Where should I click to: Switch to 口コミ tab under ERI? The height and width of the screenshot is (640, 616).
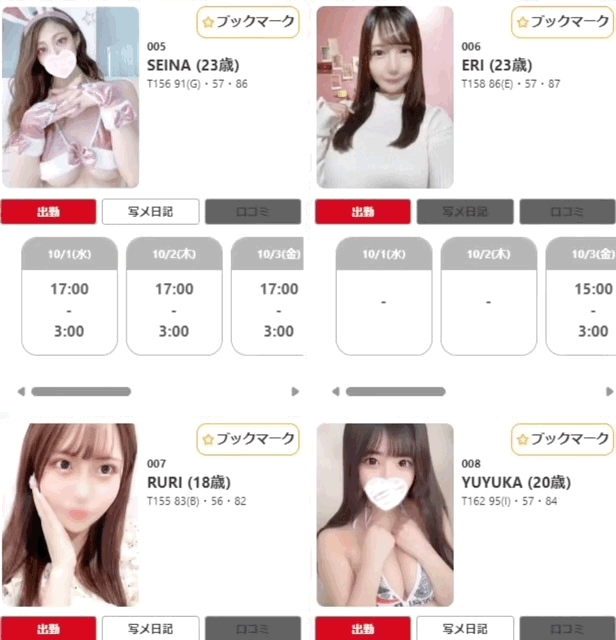567,212
